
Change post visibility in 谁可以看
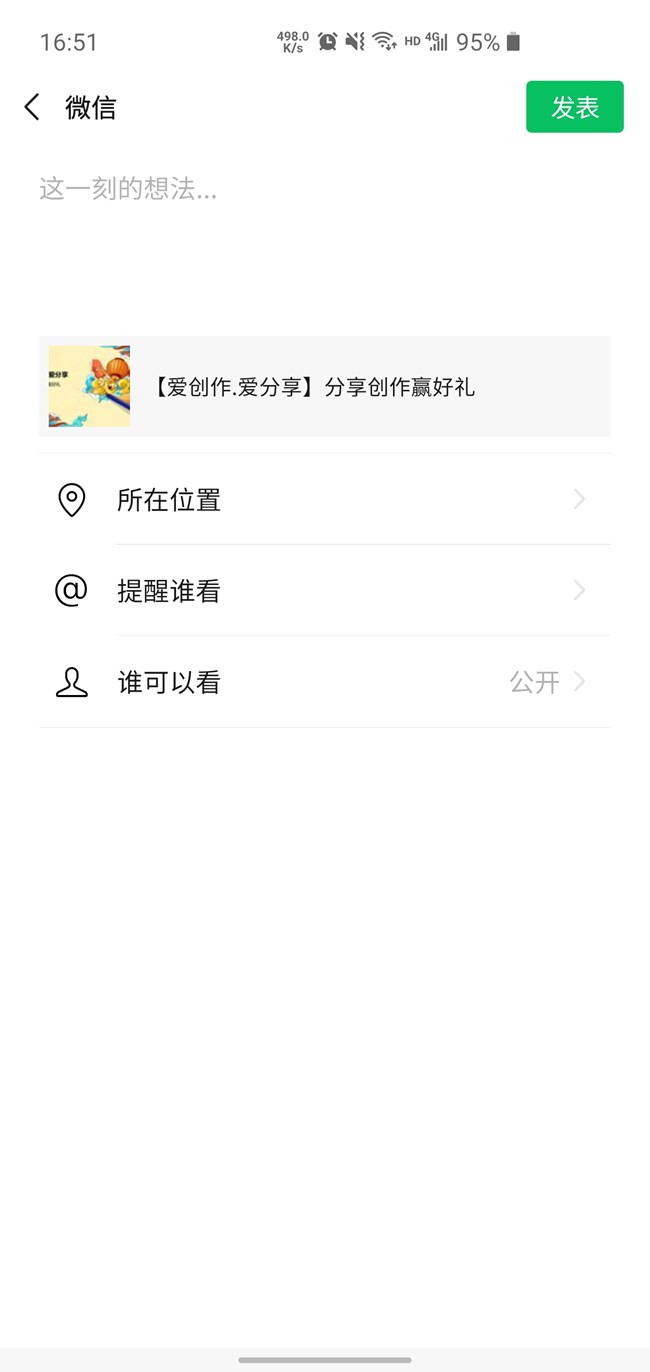click(x=324, y=683)
